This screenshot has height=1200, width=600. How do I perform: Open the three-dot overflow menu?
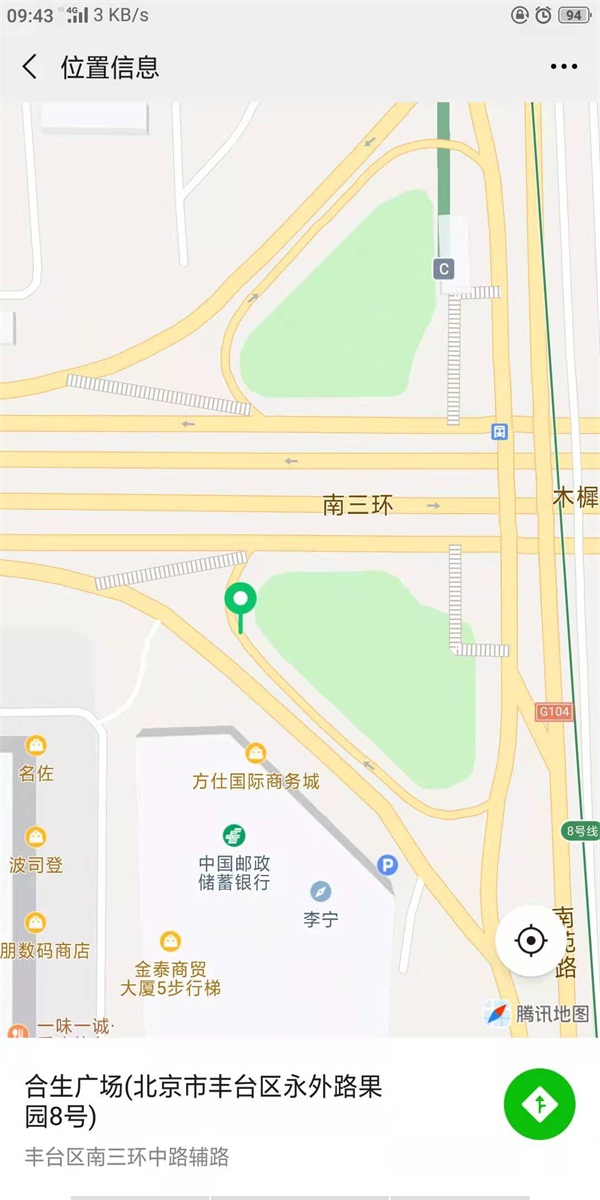pos(563,67)
